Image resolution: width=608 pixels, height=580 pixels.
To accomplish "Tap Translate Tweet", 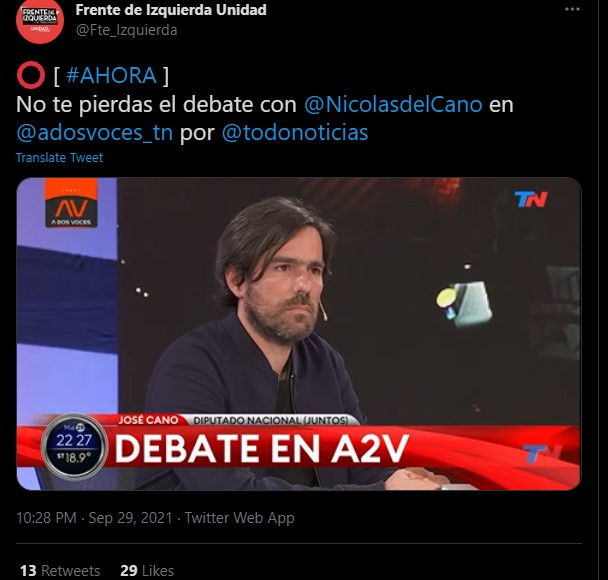I will [x=59, y=158].
